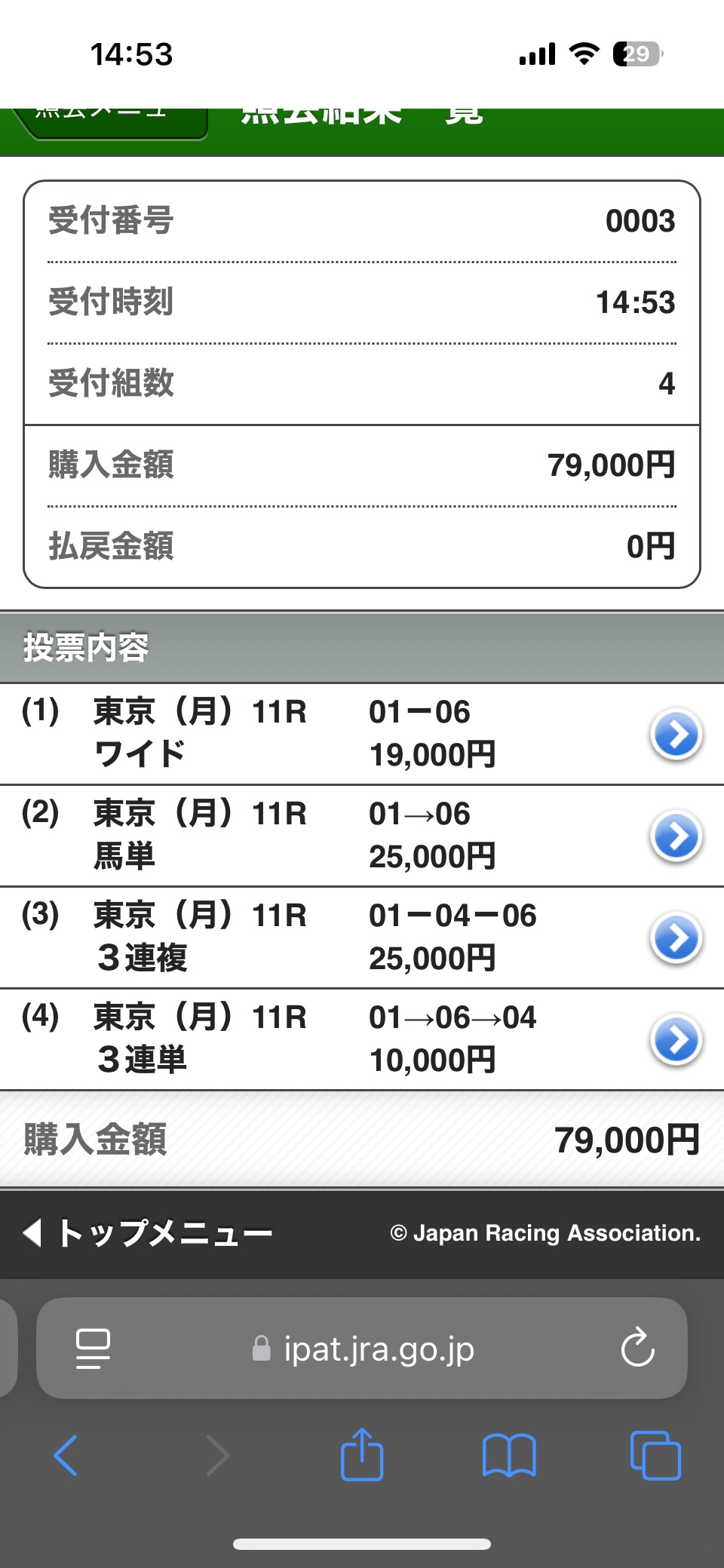Open Safari bookmarks
Screen dimensions: 724x1568
coord(509,1455)
